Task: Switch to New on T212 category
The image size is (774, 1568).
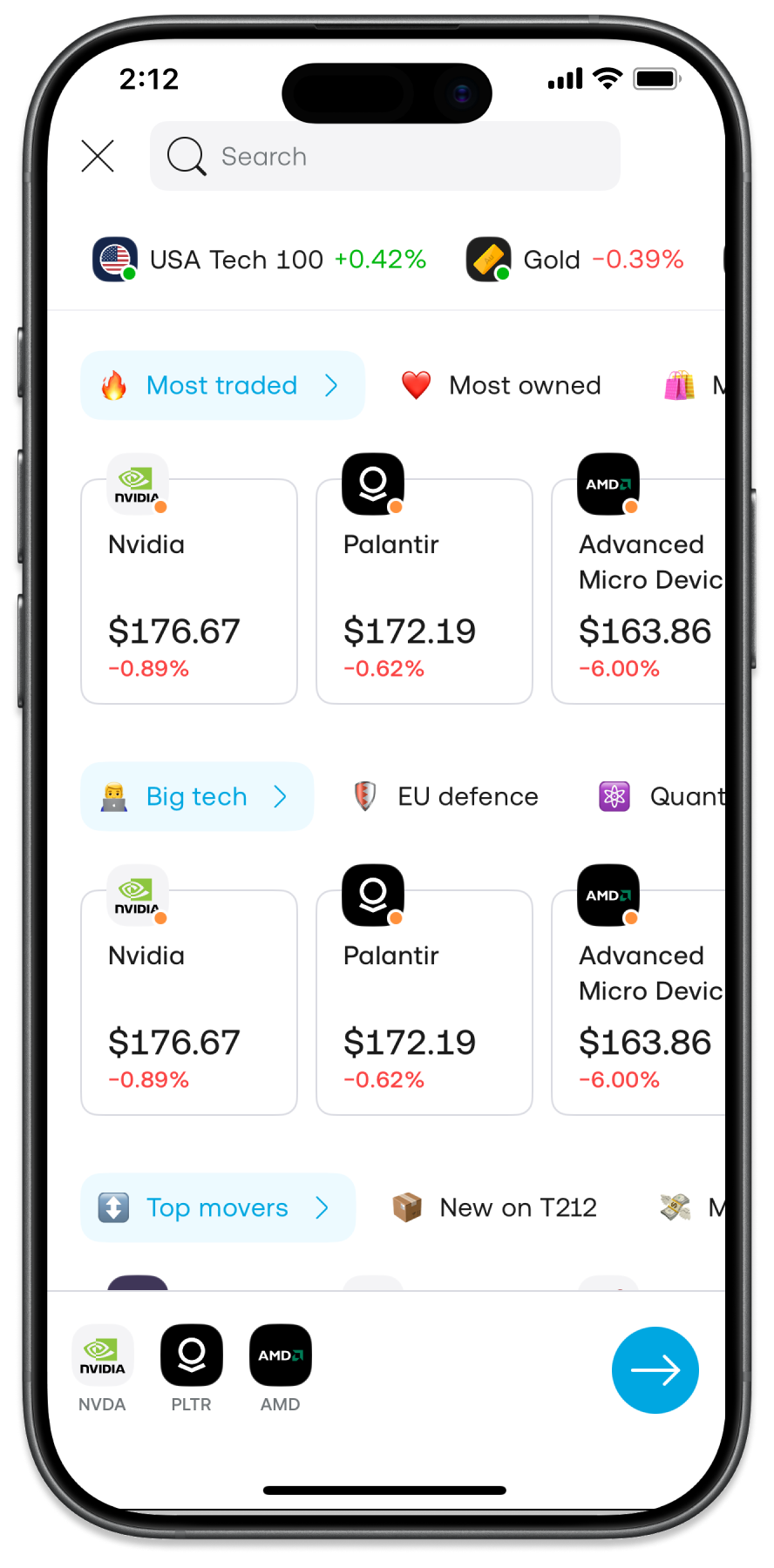Action: (495, 1207)
